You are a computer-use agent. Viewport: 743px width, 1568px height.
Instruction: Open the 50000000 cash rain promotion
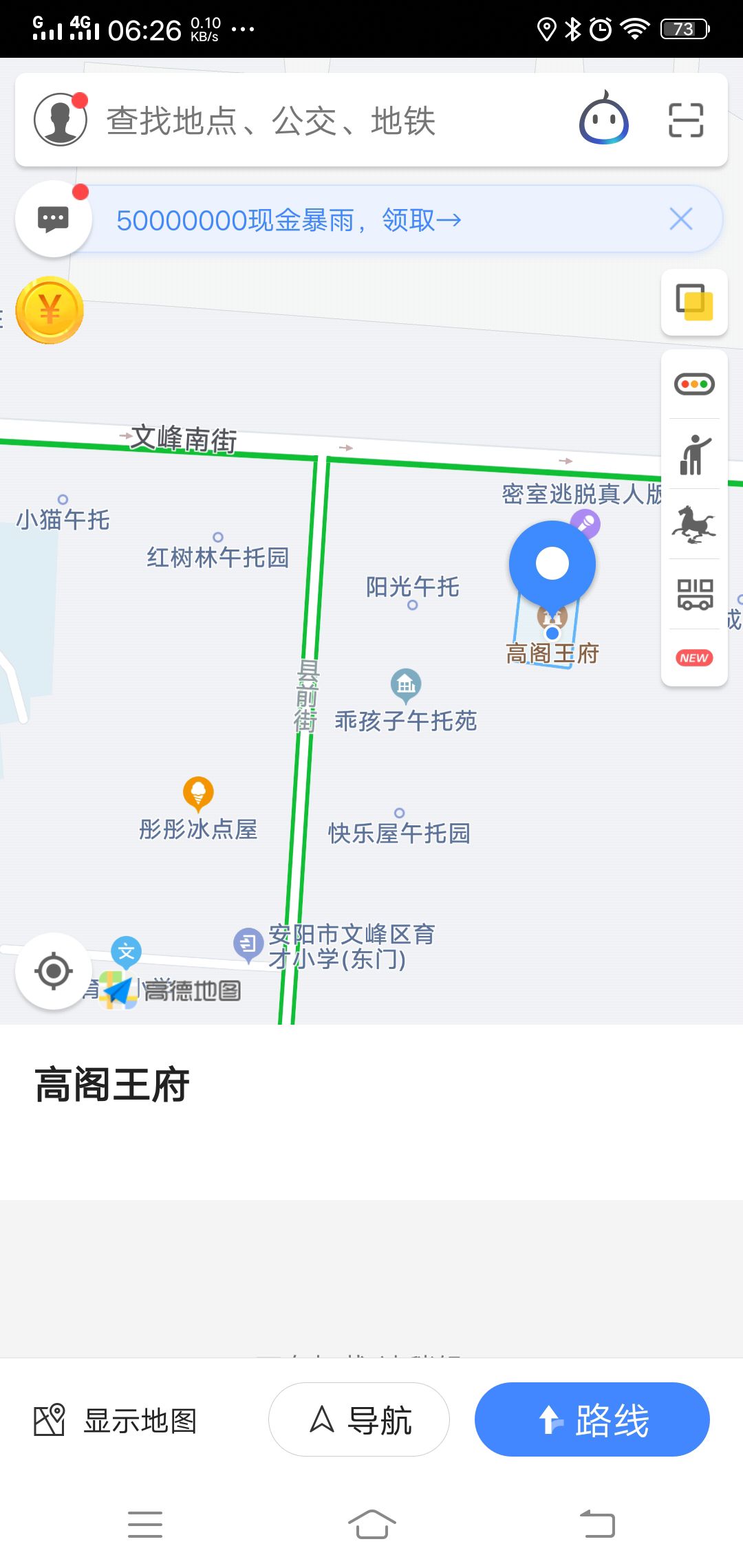click(289, 220)
